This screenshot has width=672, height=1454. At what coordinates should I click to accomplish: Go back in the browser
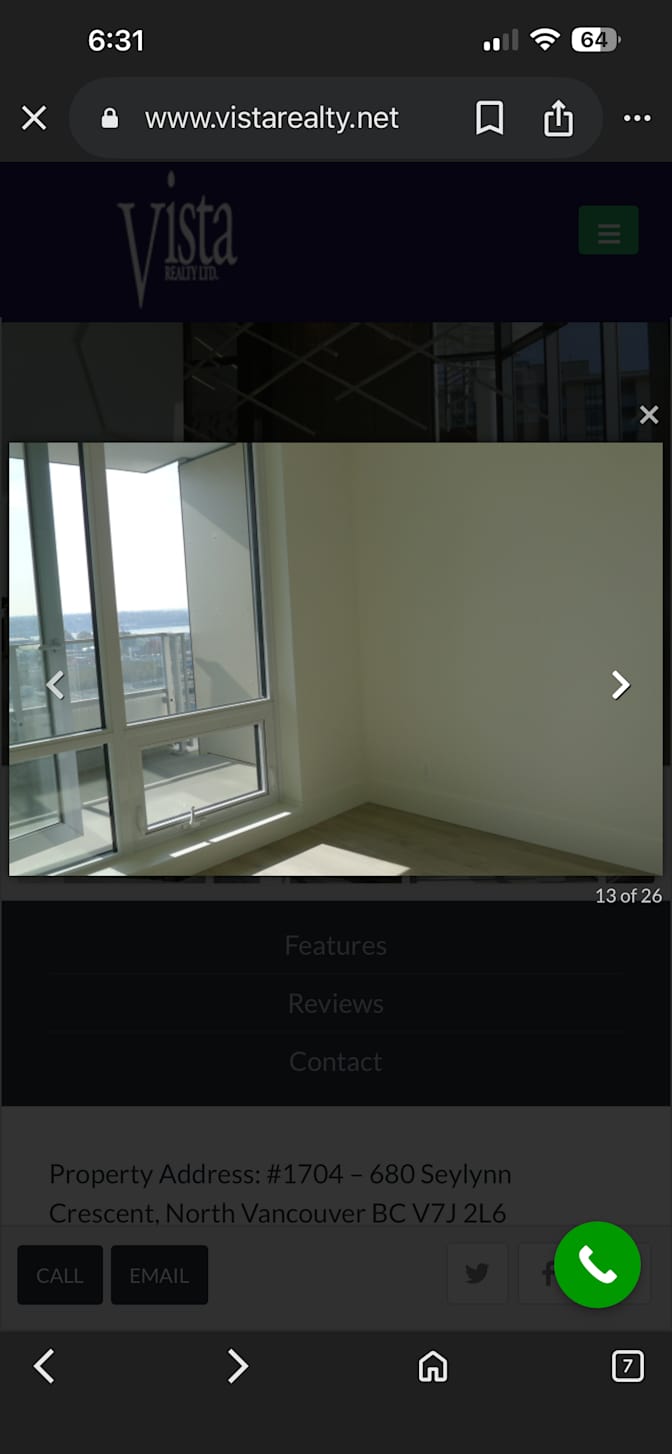(44, 1366)
